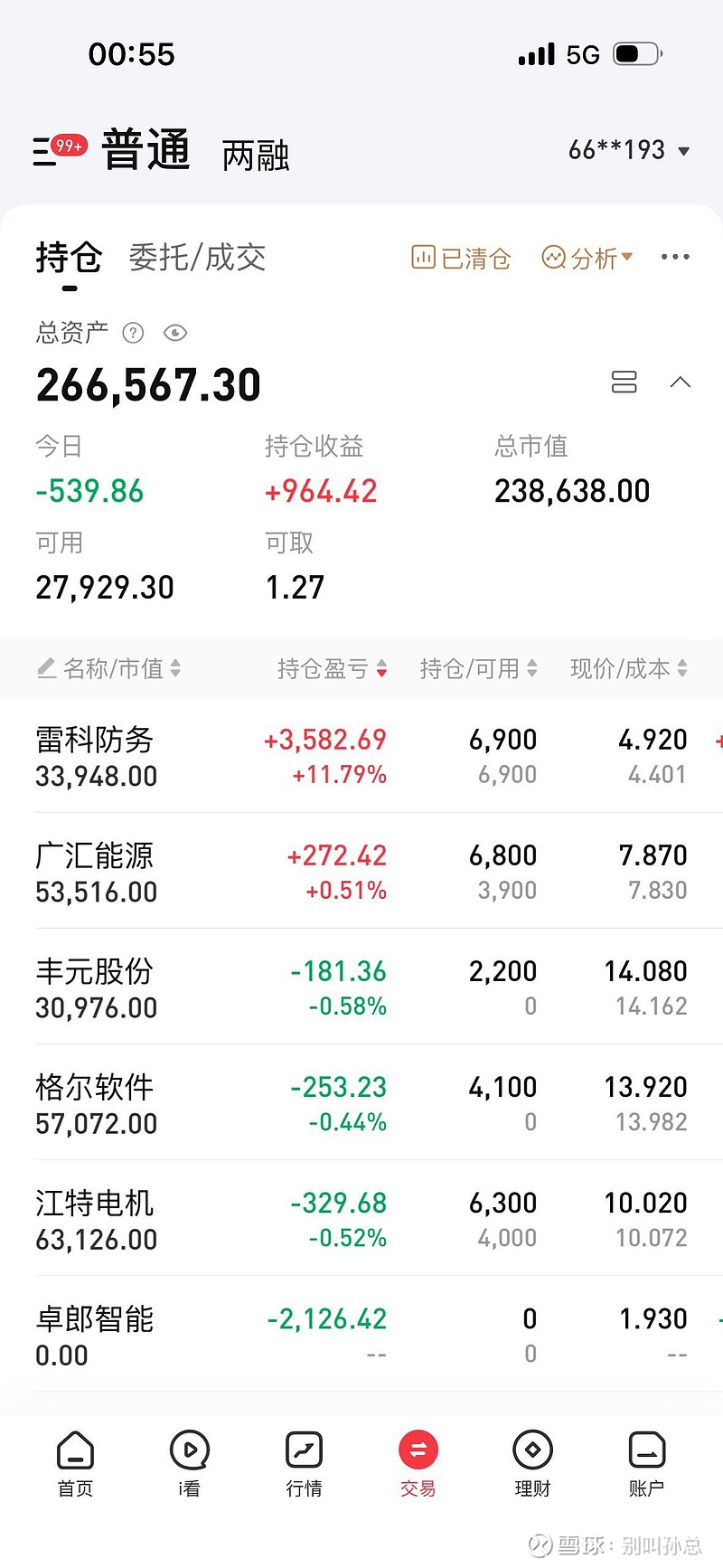The width and height of the screenshot is (723, 1568).
Task: Open the 分析 analysis dropdown
Action: coord(587,258)
